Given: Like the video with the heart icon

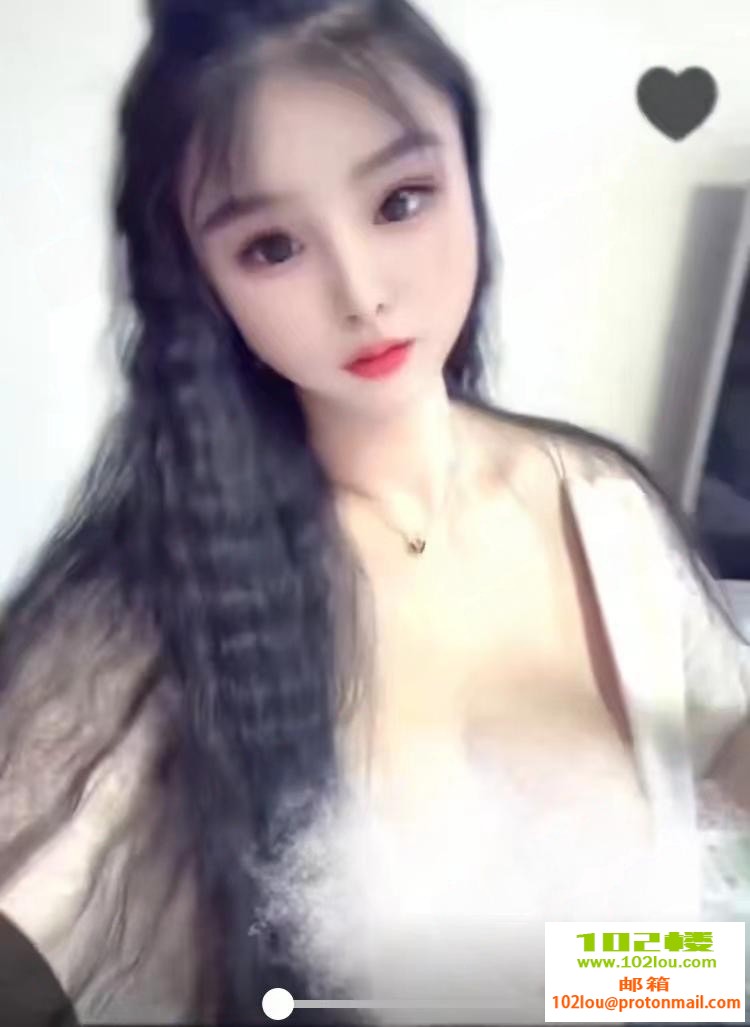Looking at the screenshot, I should pyautogui.click(x=677, y=101).
